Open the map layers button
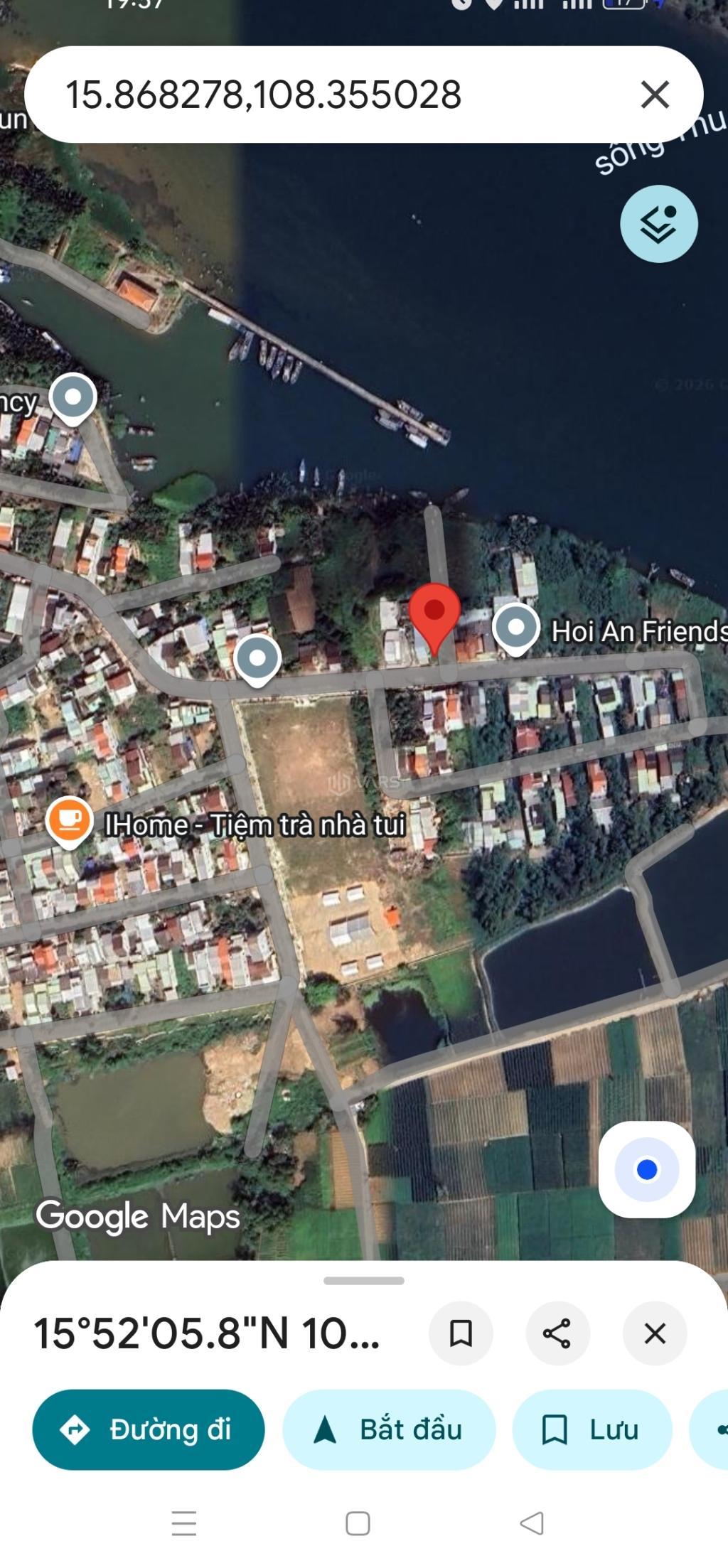 658,224
